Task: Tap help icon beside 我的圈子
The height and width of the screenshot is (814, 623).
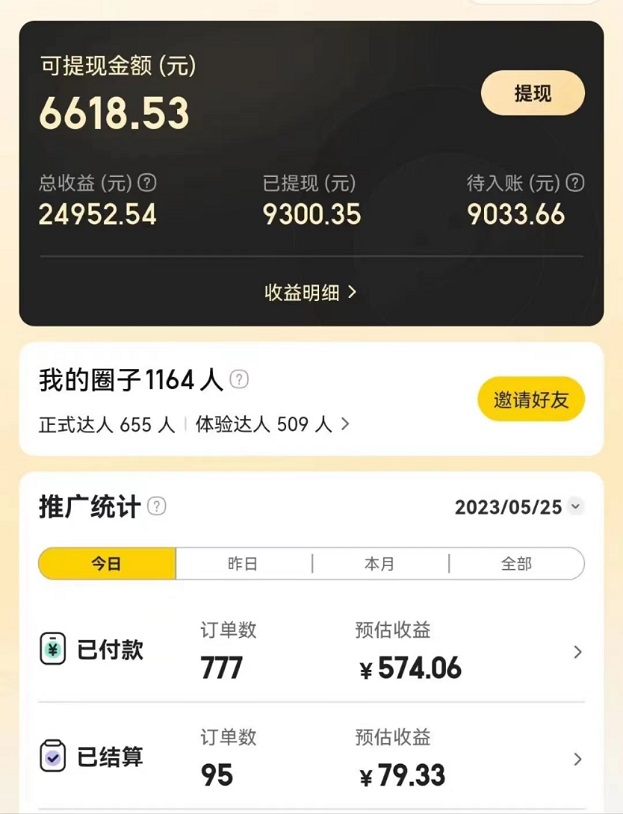Action: pos(239,380)
